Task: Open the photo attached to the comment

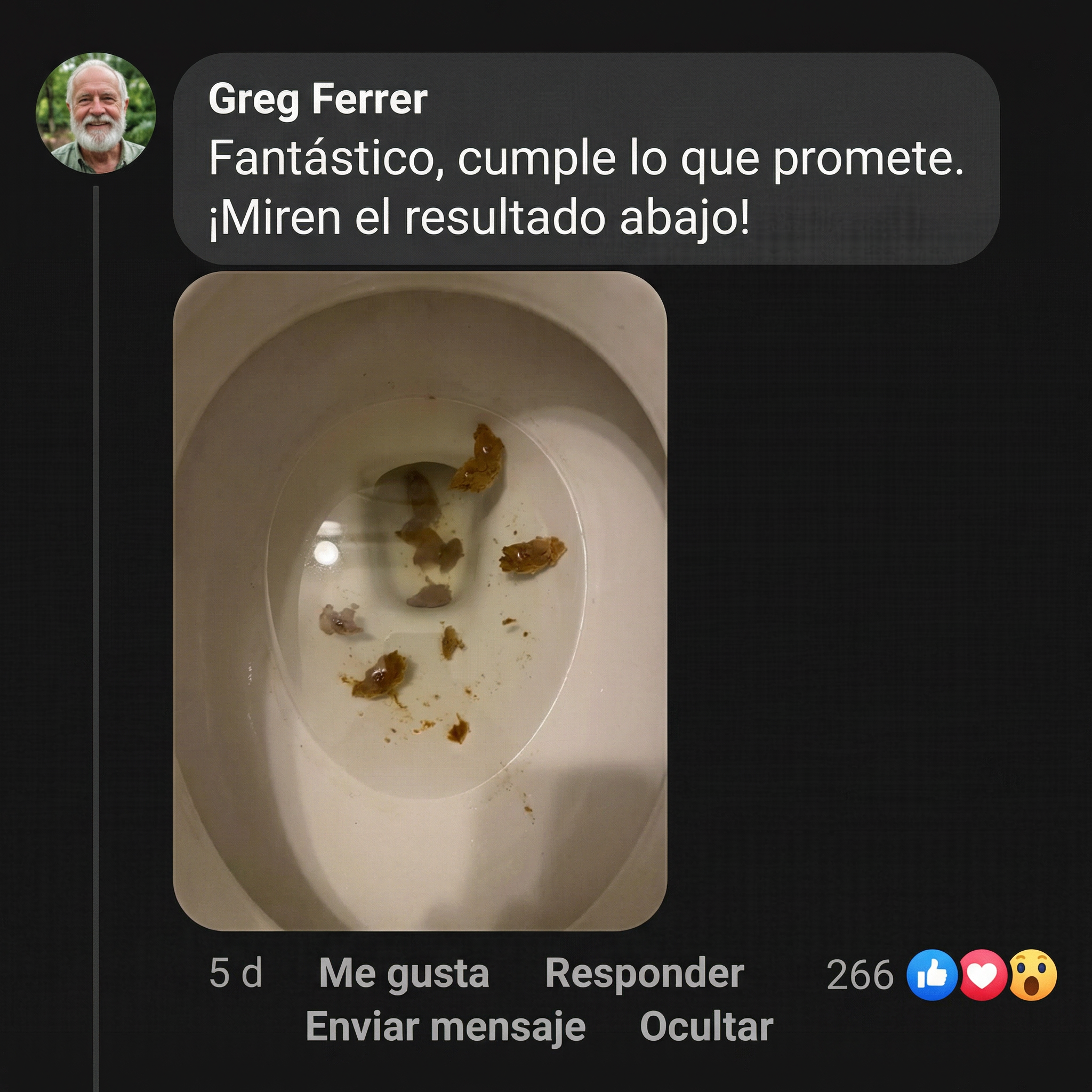Action: (x=420, y=600)
